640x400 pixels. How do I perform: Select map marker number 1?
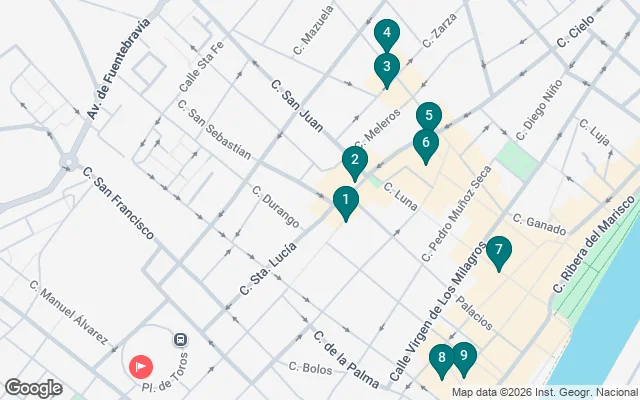coord(345,203)
